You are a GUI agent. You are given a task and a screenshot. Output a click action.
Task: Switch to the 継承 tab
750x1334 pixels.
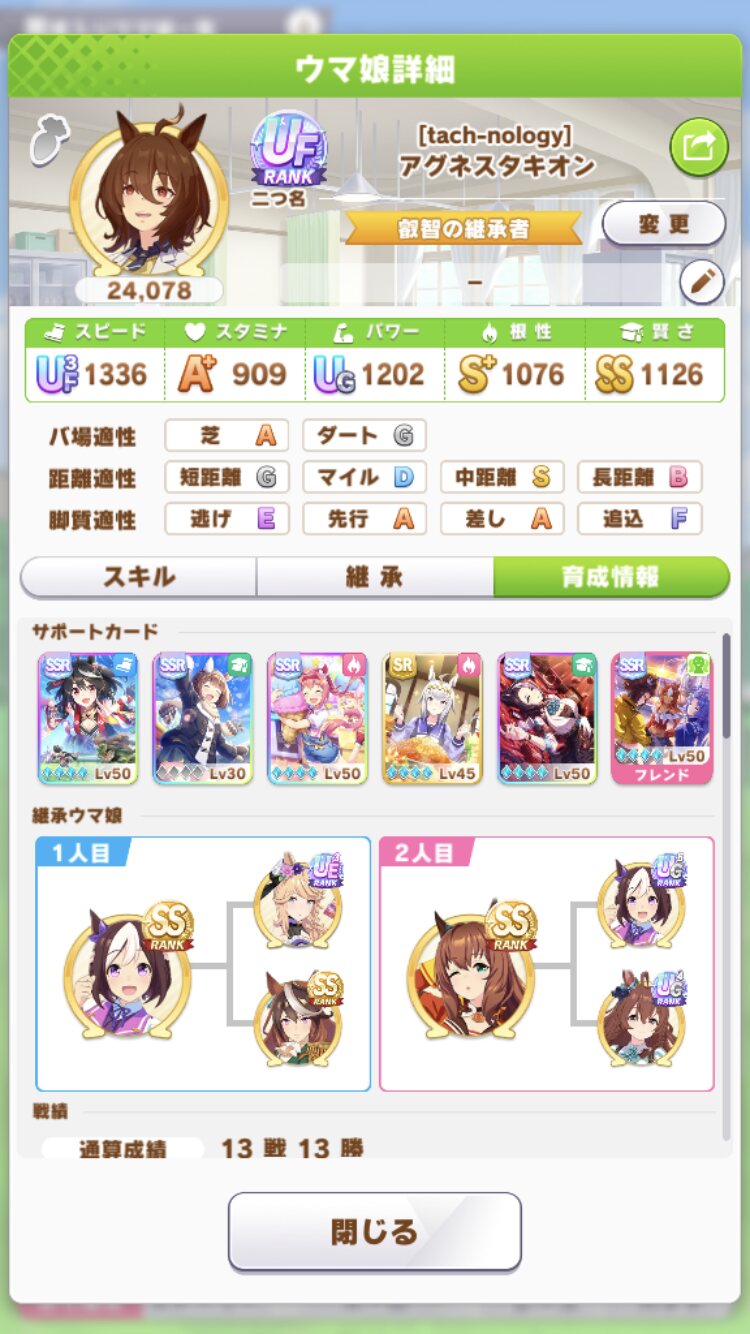point(375,577)
